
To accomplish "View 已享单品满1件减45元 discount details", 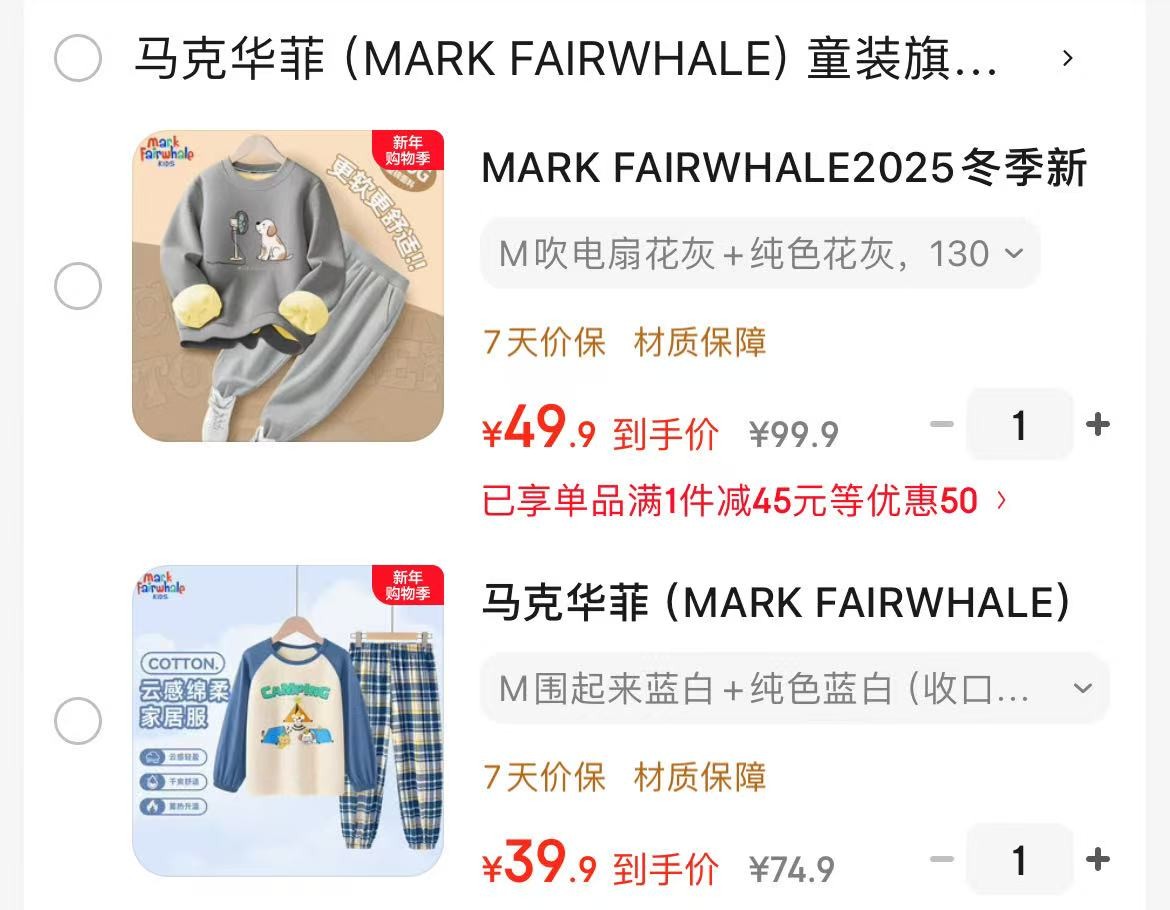I will (x=745, y=500).
